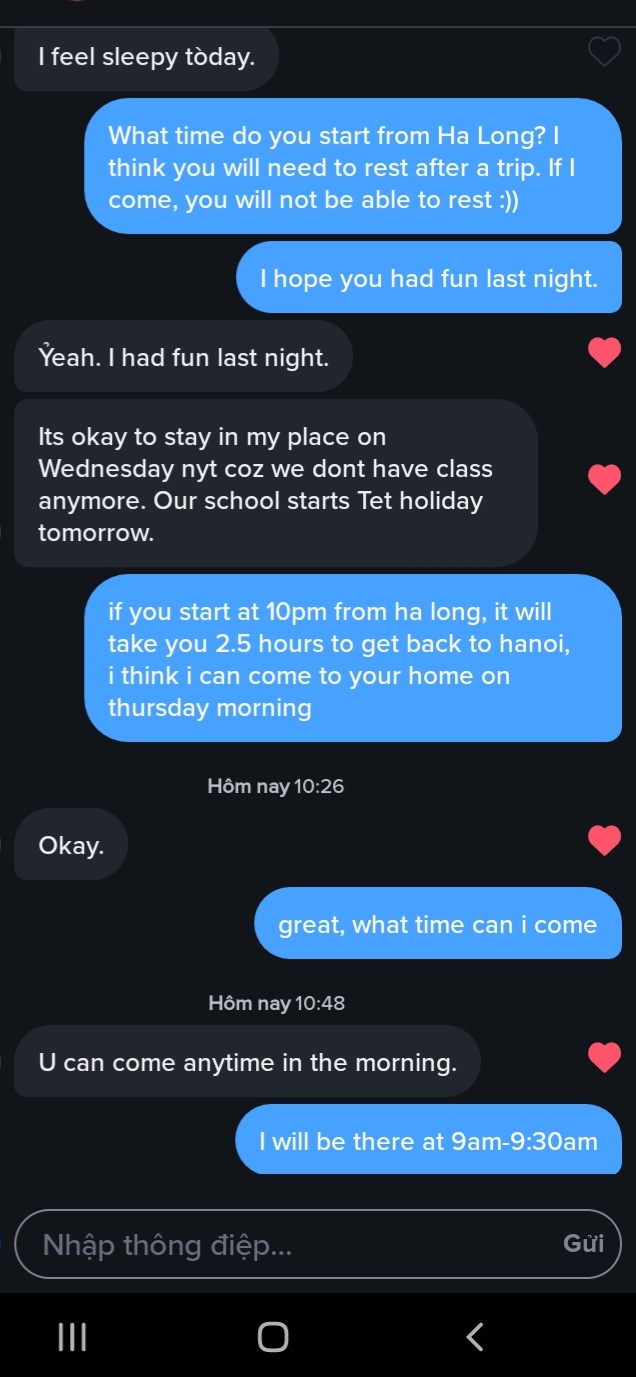Like the "I feel sleepy today" message
The image size is (636, 1377).
604,51
